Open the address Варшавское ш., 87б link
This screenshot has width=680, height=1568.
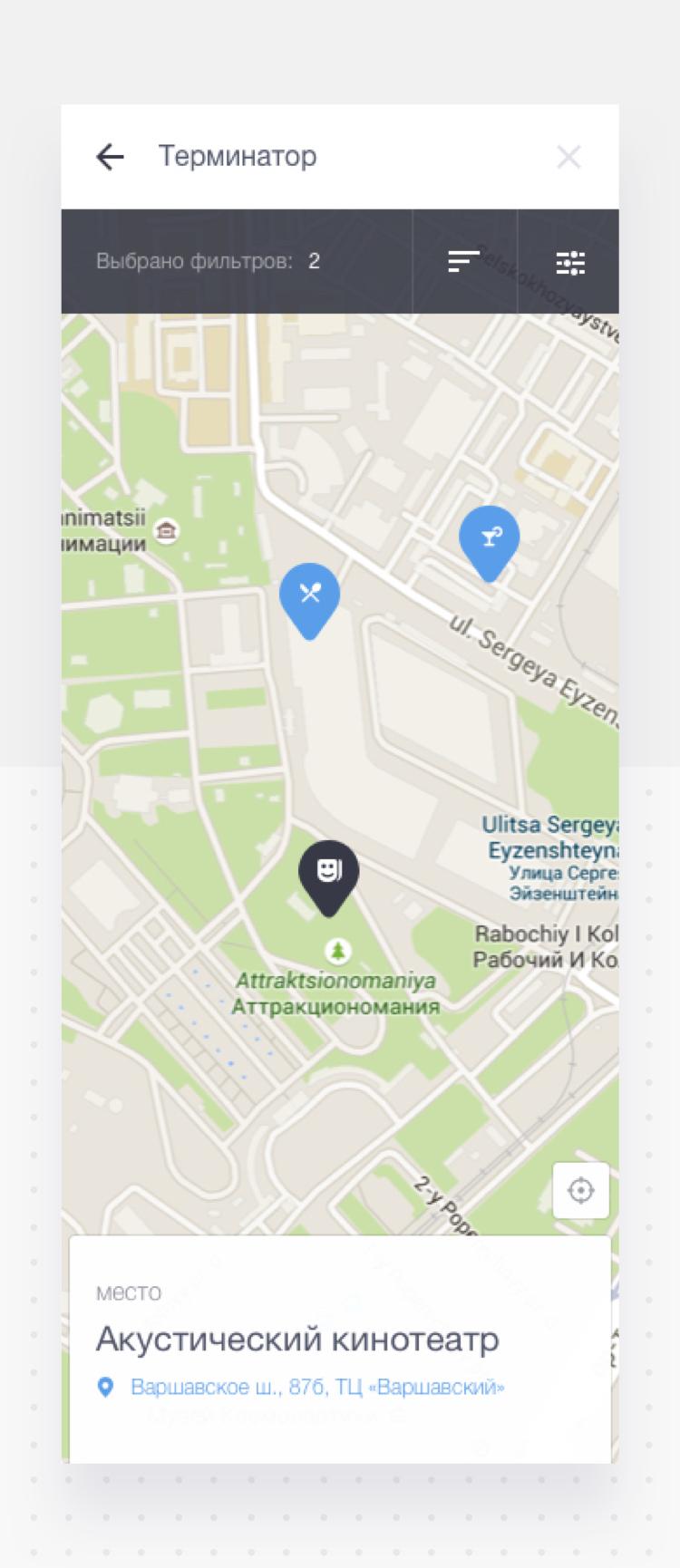pos(317,1387)
